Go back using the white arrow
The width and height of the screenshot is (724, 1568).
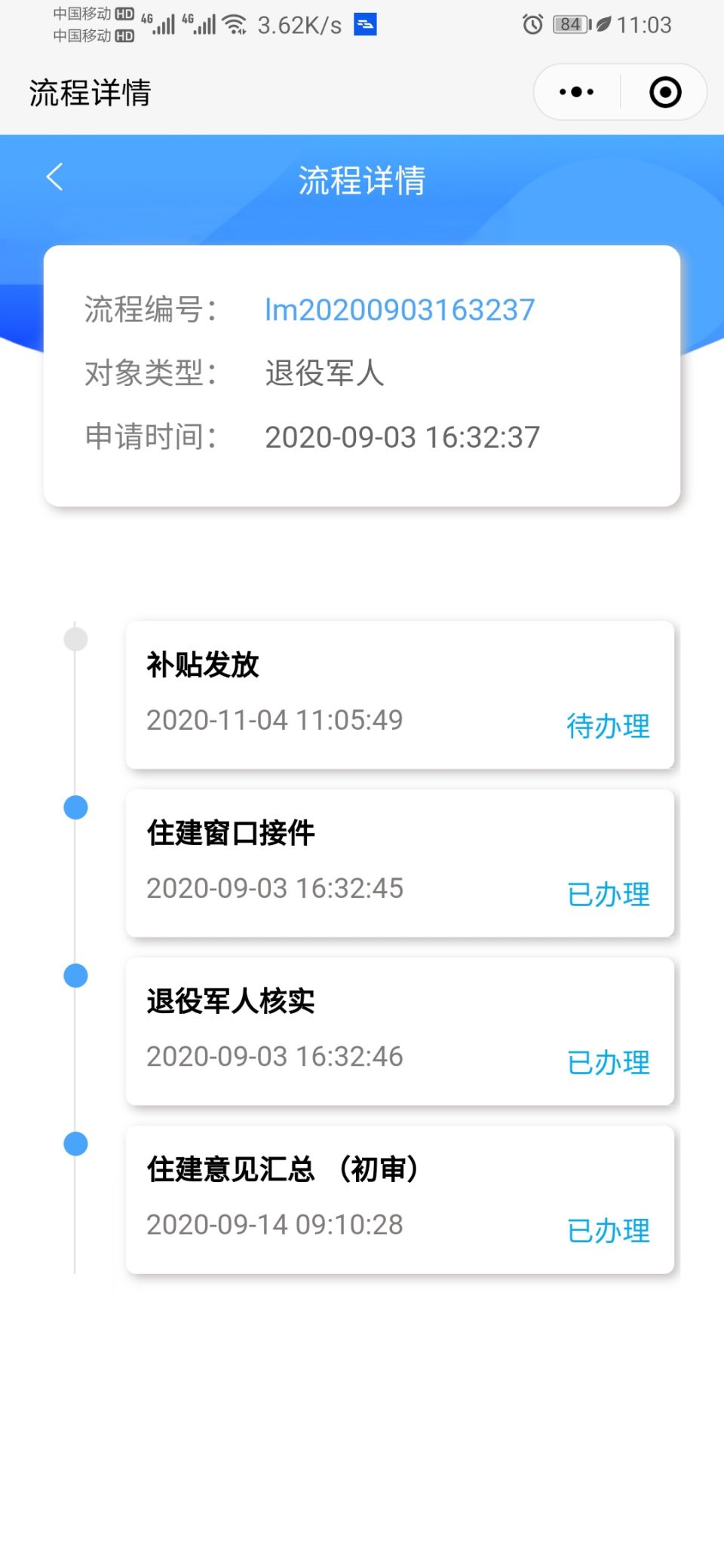click(x=54, y=178)
